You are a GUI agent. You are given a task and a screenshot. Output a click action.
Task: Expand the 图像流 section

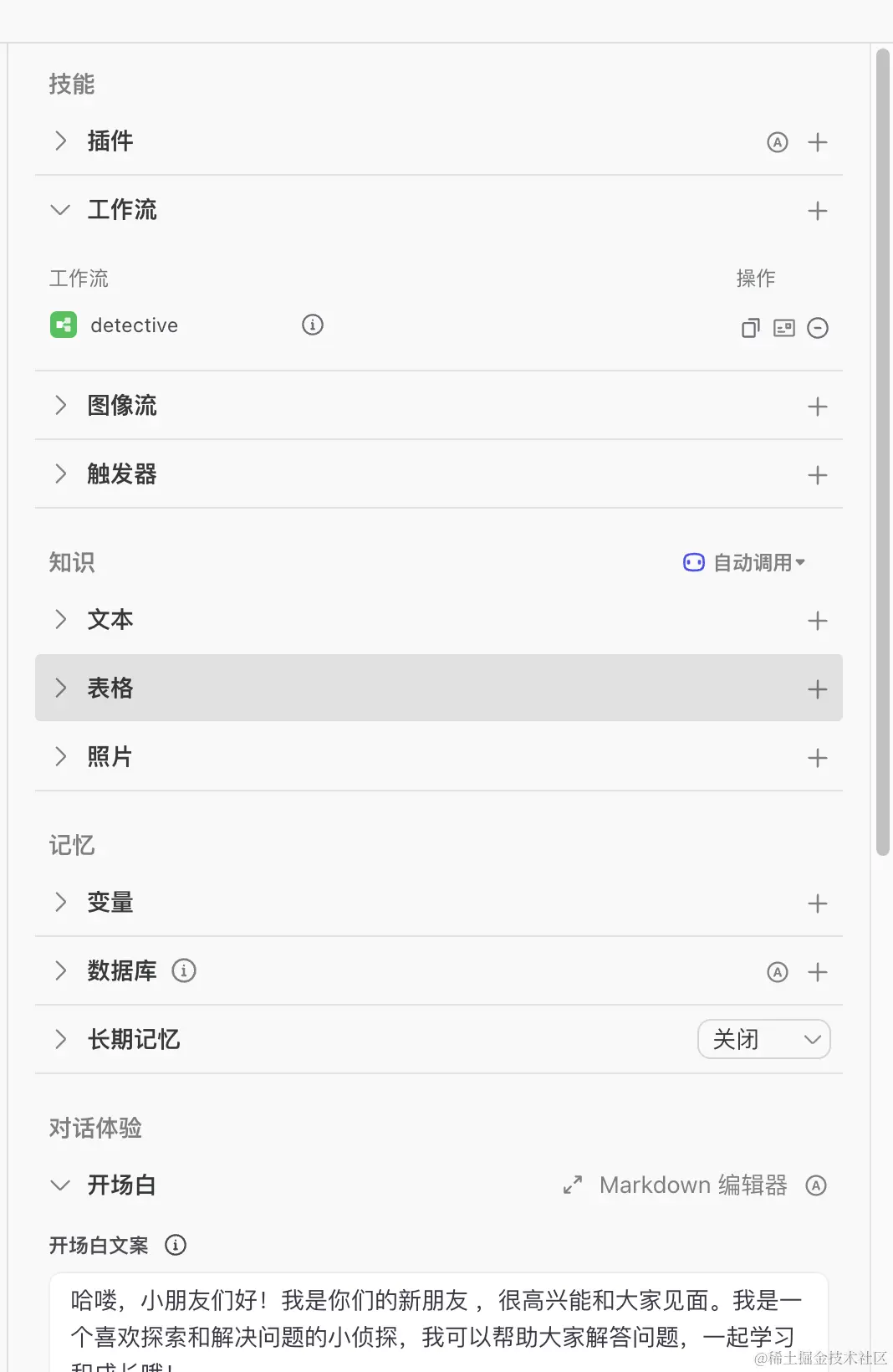[60, 406]
